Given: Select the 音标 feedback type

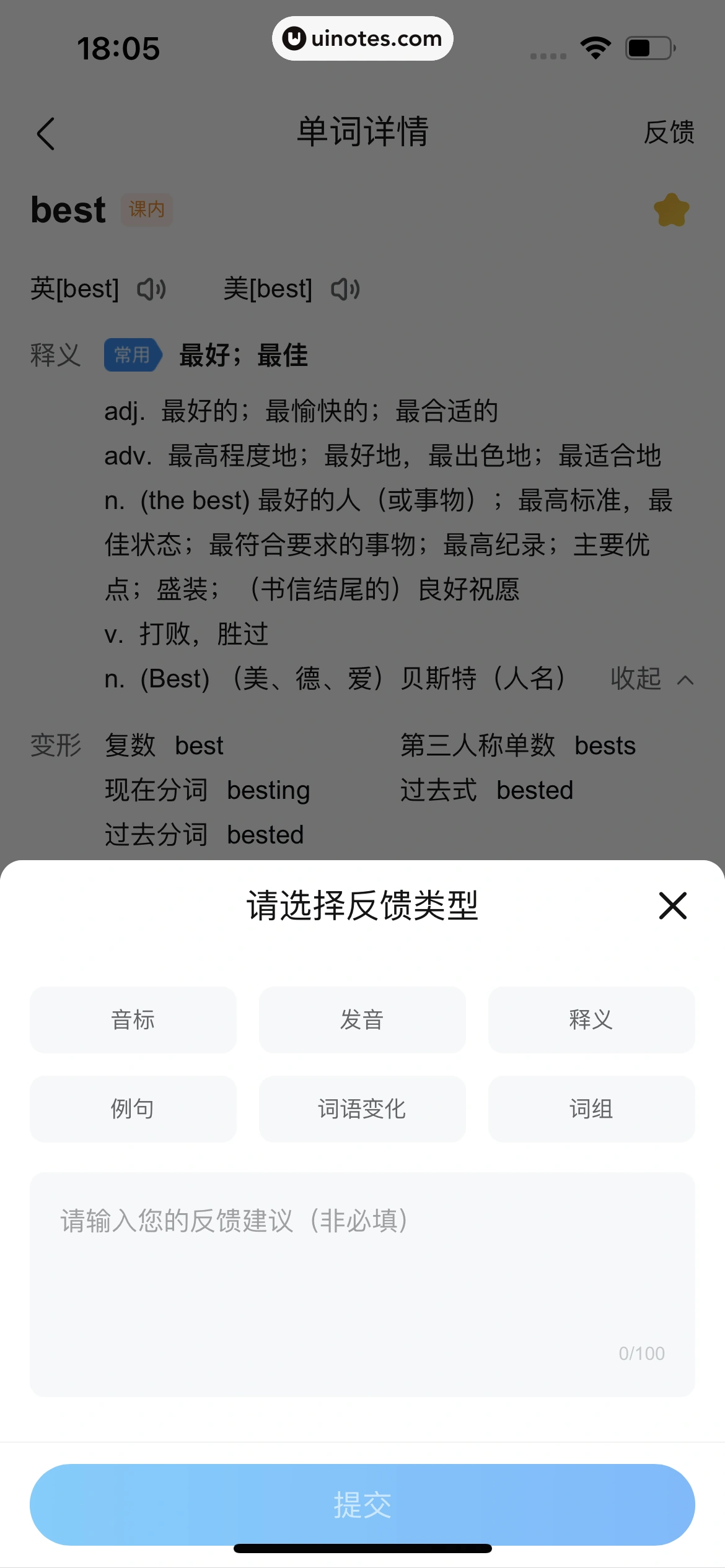Looking at the screenshot, I should coord(133,1020).
